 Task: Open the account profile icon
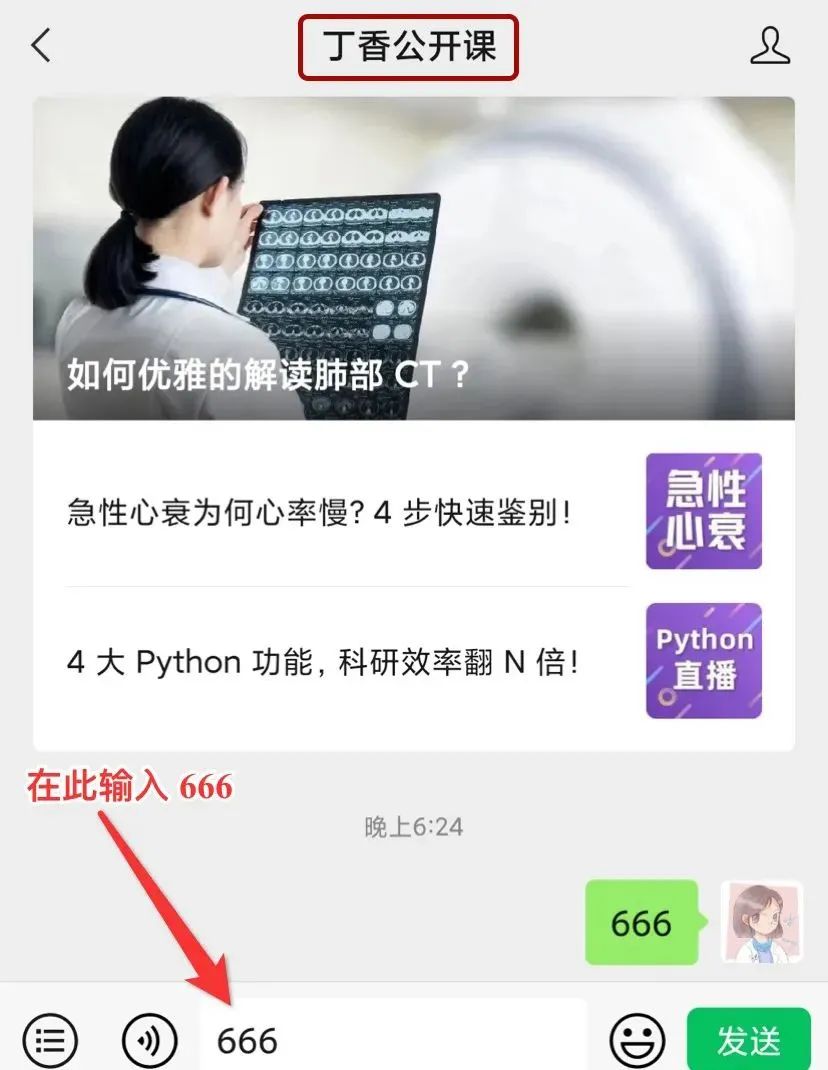769,46
